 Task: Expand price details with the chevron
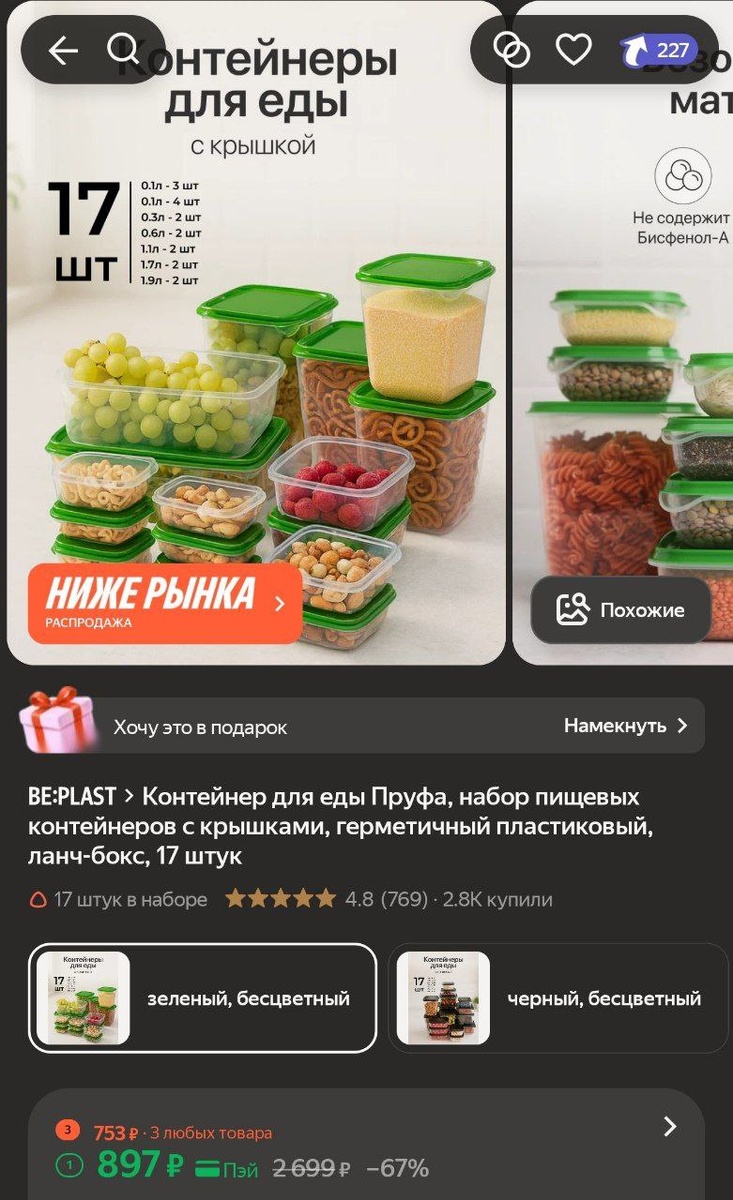click(x=670, y=1127)
